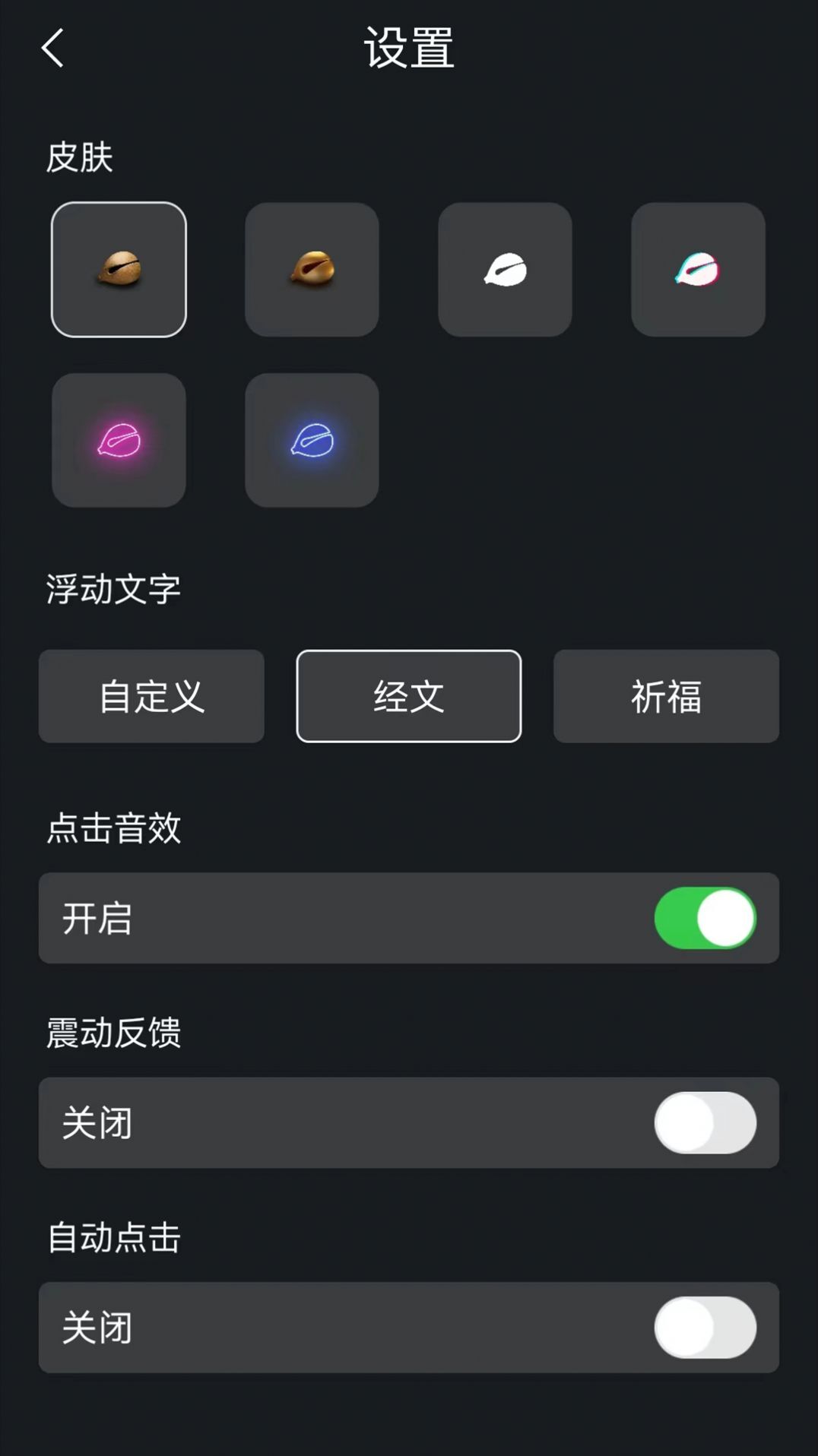This screenshot has height=1456, width=818.
Task: Select the golden wooden fish skin
Action: click(x=312, y=269)
